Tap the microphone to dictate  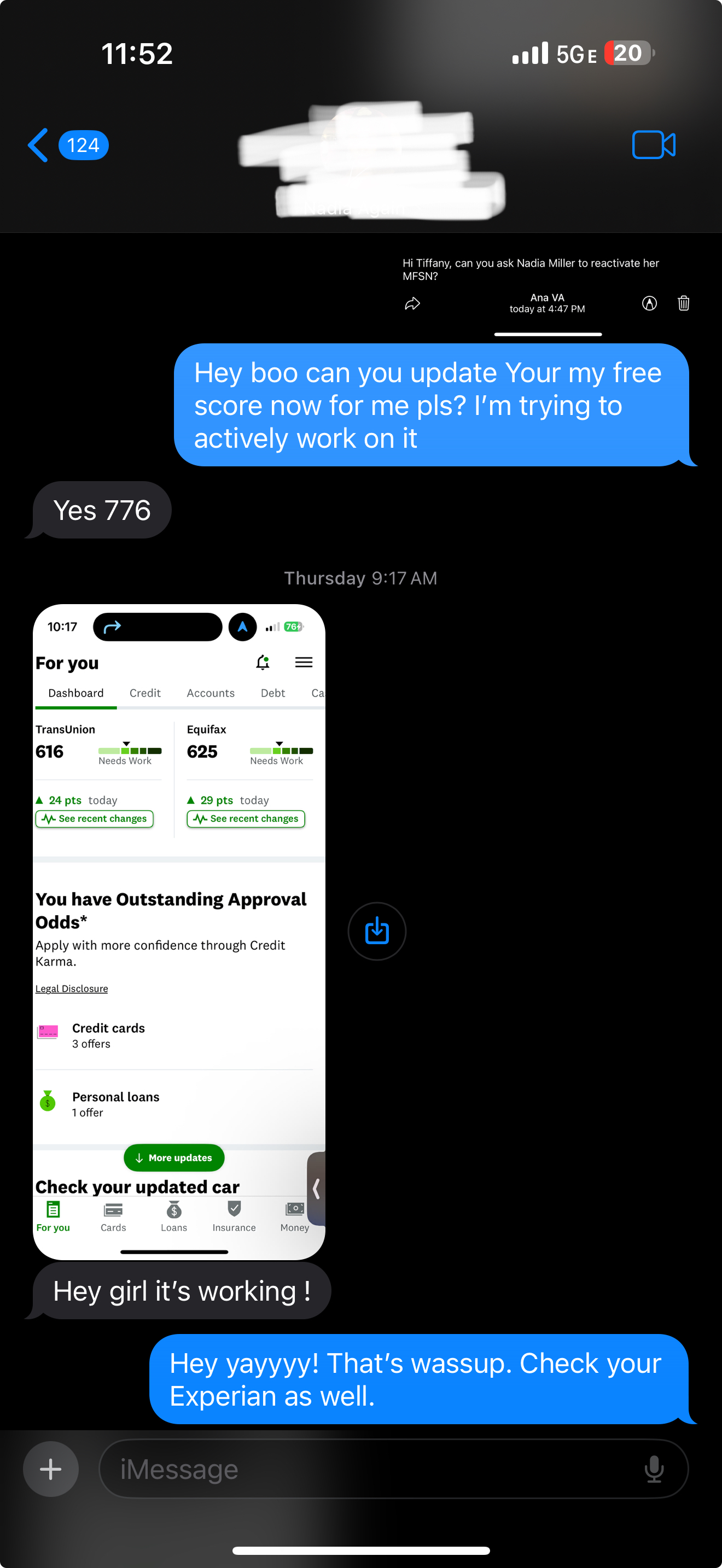pyautogui.click(x=654, y=1469)
